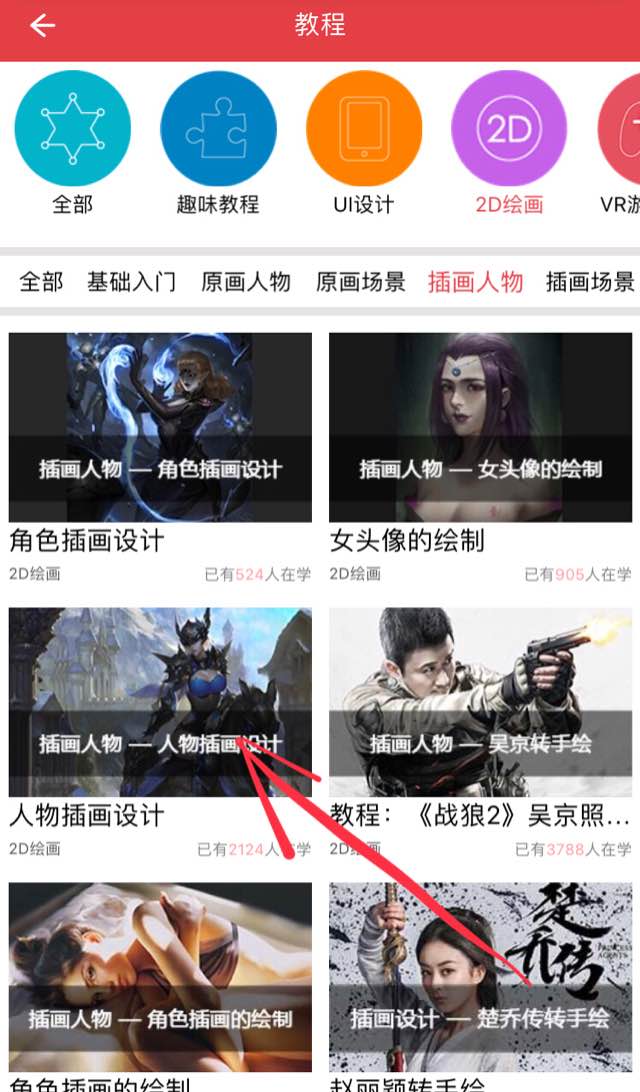This screenshot has height=1092, width=640.
Task: Switch to the 基础入门 tab
Action: tap(131, 282)
